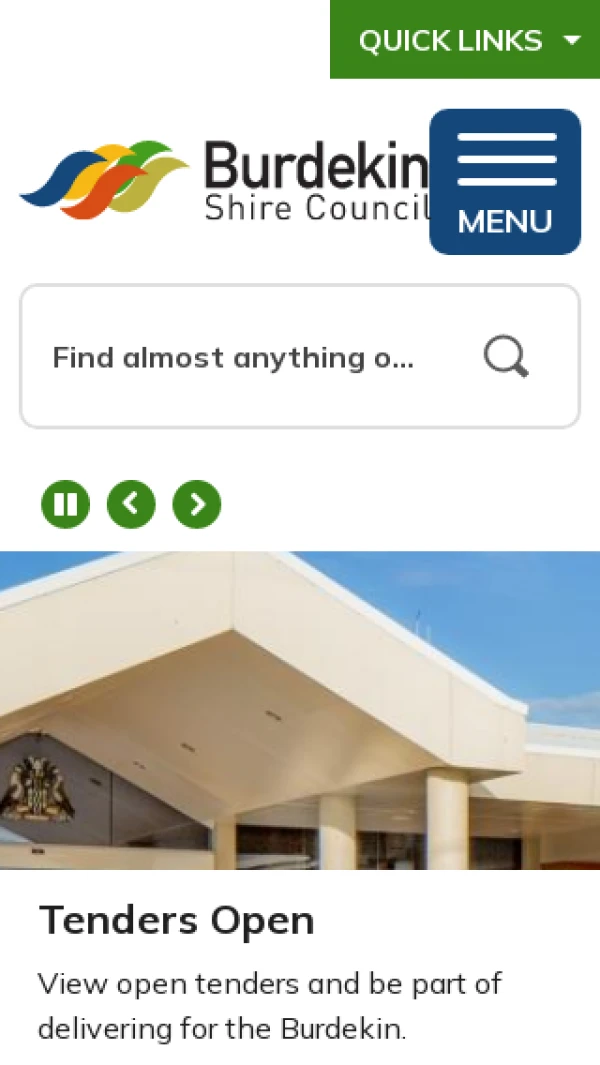Pause the image slideshow
The image size is (600, 1065).
pyautogui.click(x=65, y=504)
